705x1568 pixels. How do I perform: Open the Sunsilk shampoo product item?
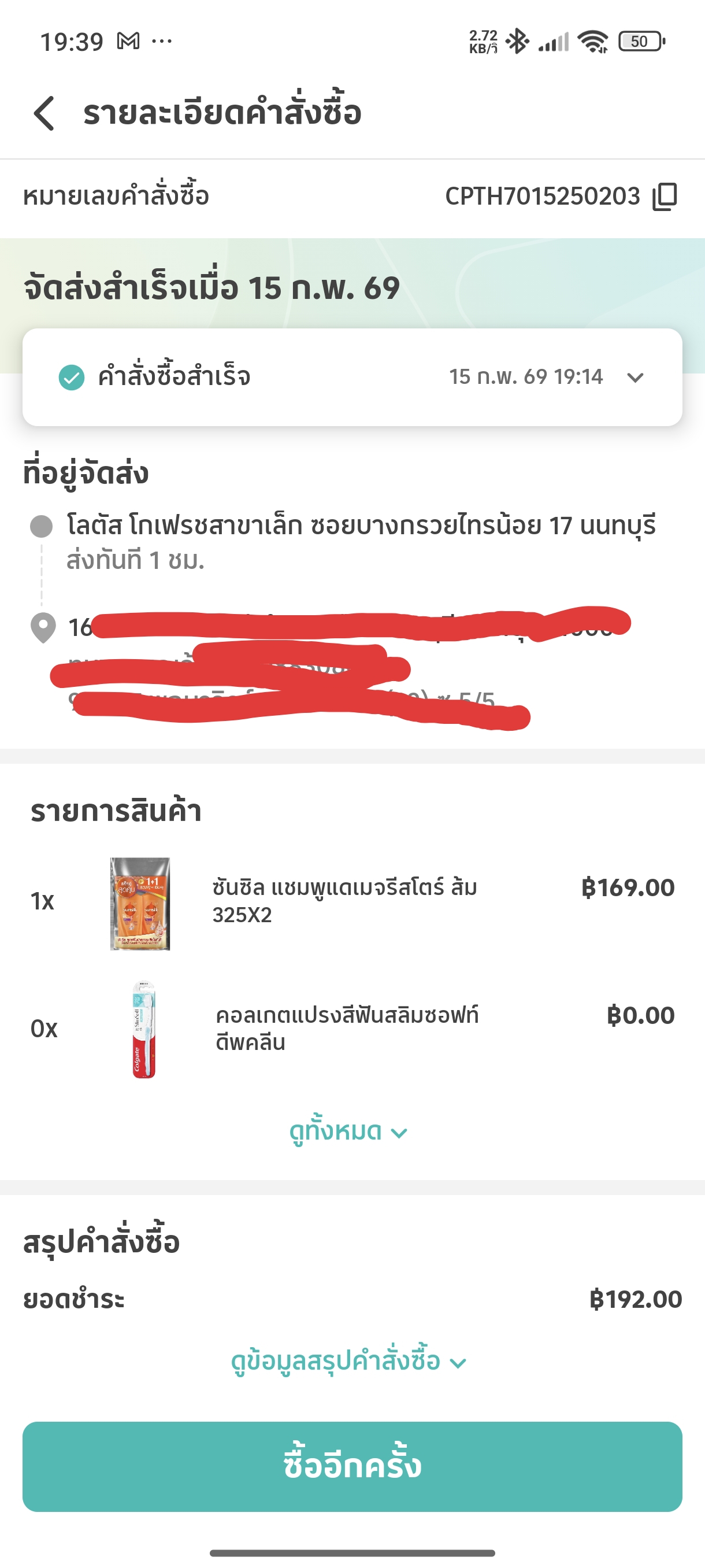[344, 901]
